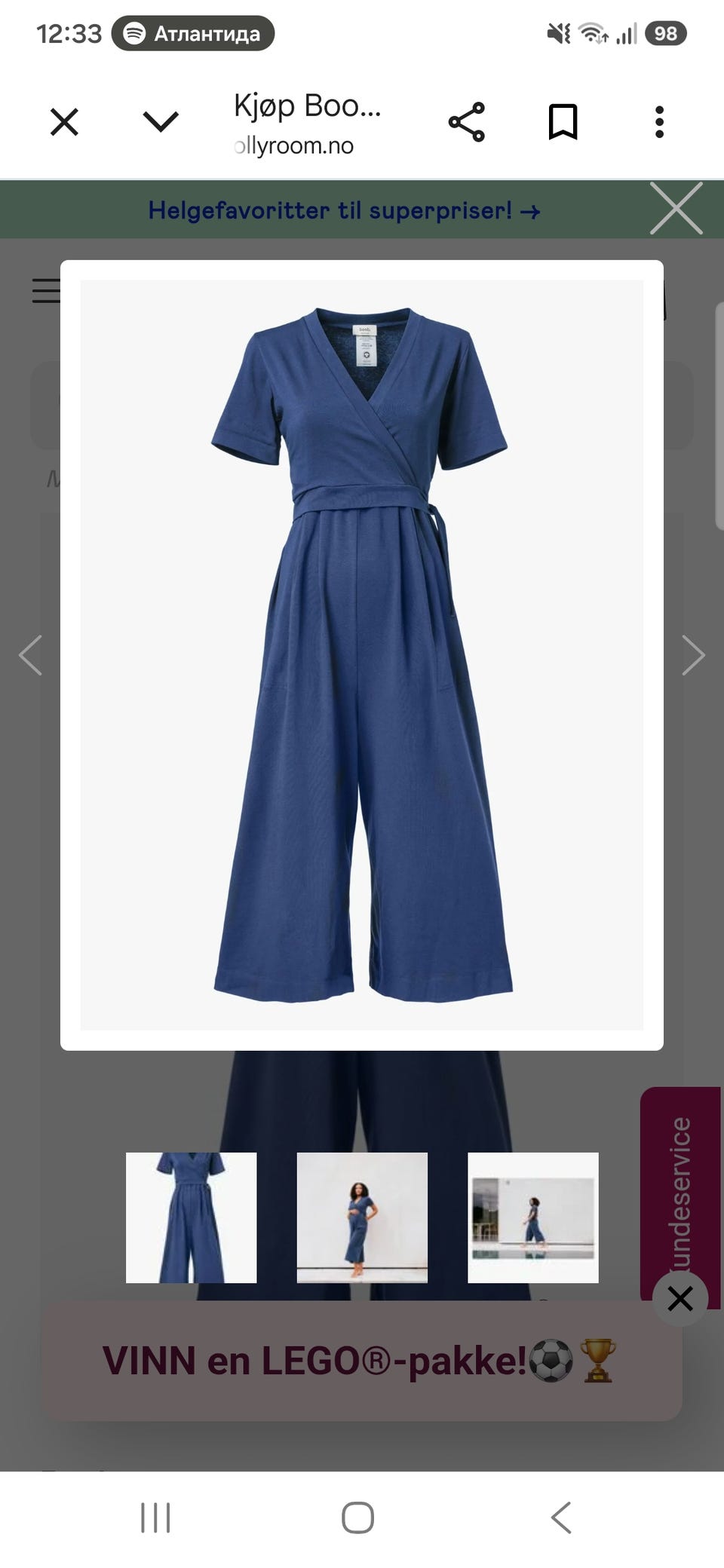Open the browser overflow menu
This screenshot has height=1568, width=724.
tap(659, 122)
